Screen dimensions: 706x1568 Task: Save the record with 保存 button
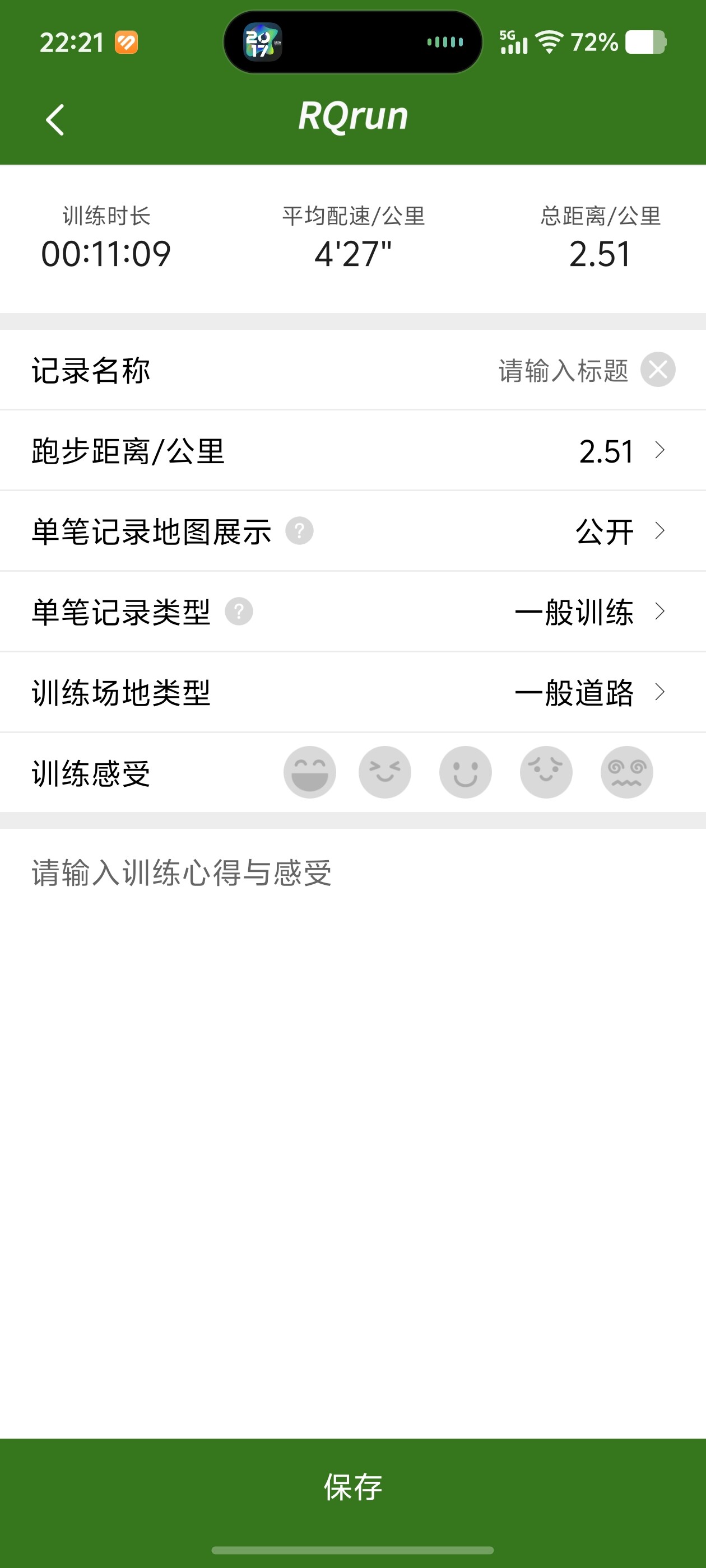(x=352, y=1487)
